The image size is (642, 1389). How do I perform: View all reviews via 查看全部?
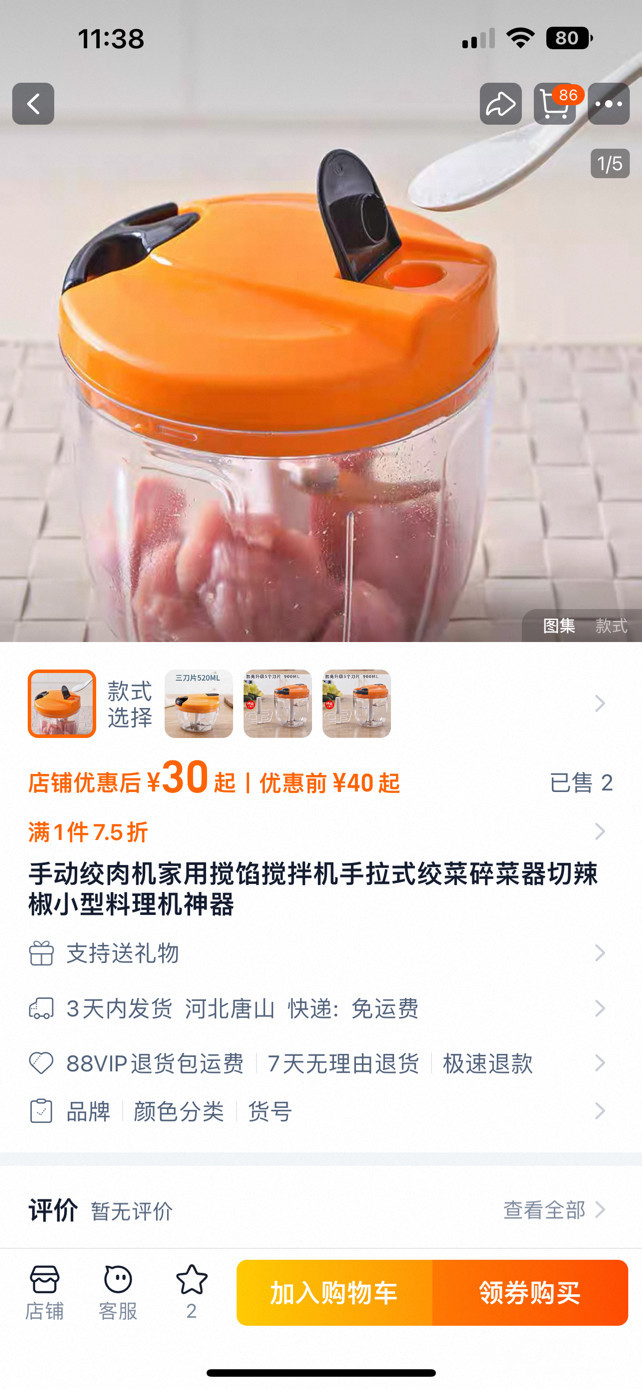coord(554,1210)
